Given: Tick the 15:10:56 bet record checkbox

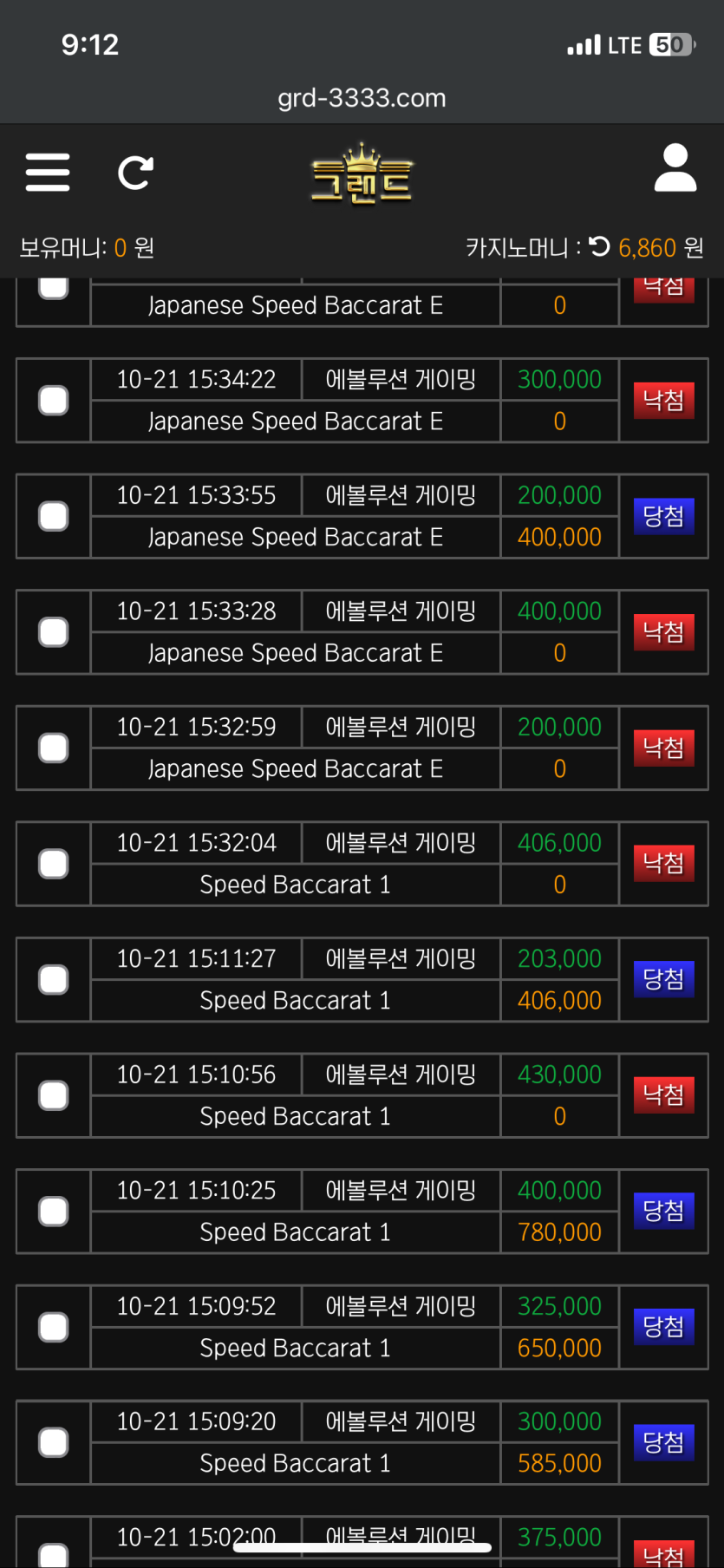Looking at the screenshot, I should click(x=54, y=1095).
